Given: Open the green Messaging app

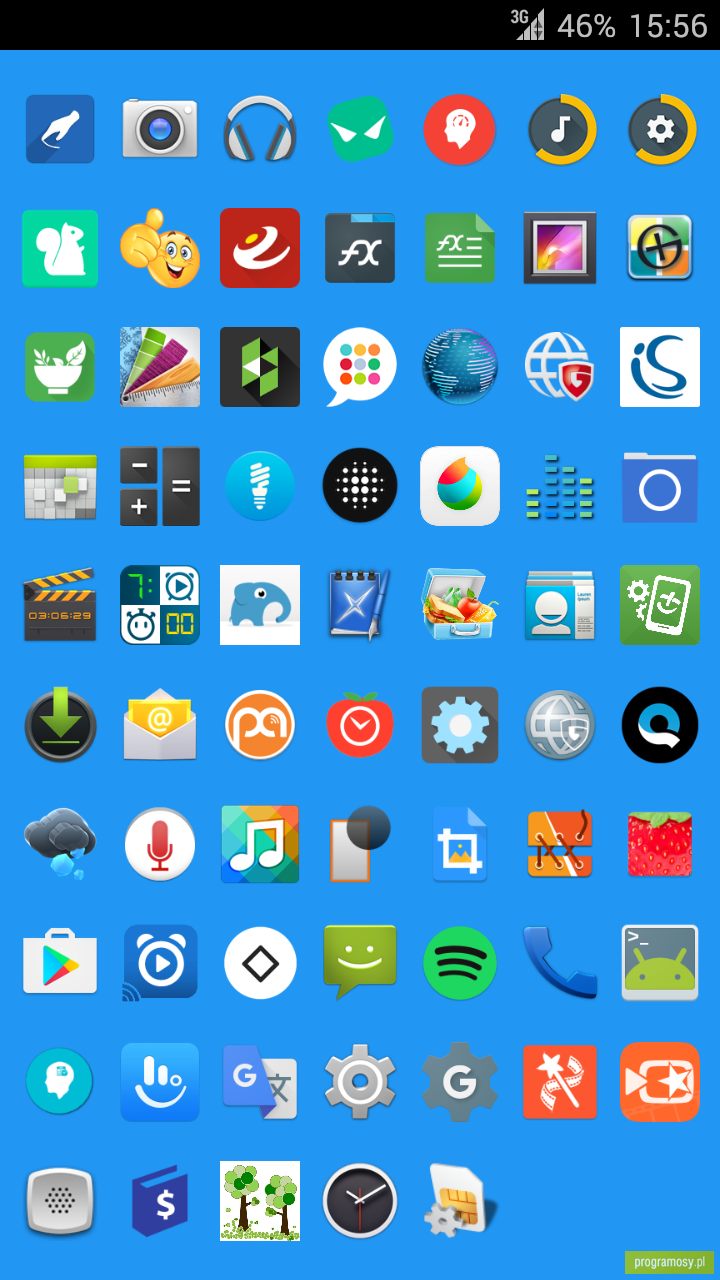Looking at the screenshot, I should click(x=360, y=962).
